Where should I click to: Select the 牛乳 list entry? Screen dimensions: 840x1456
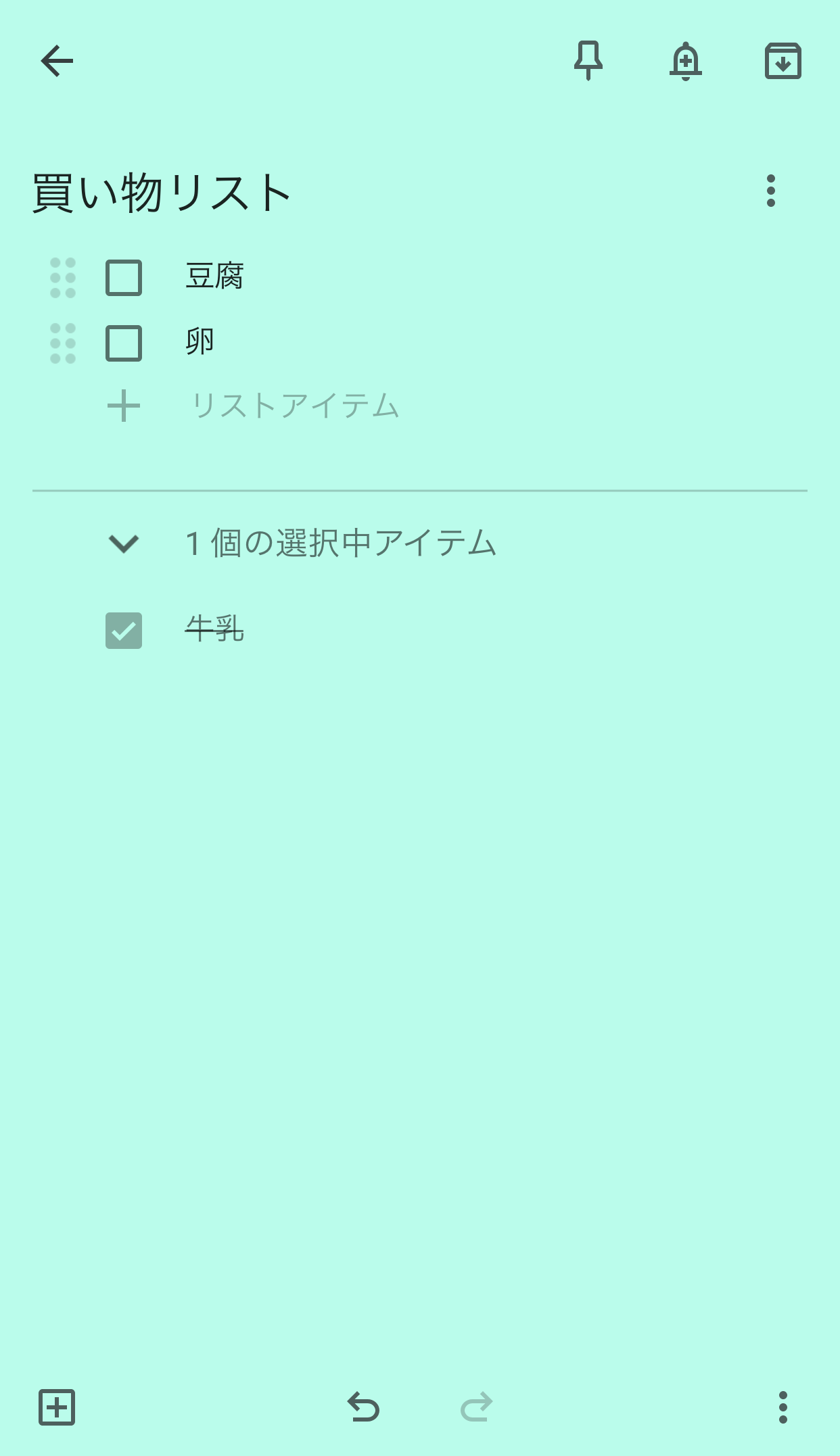coord(215,631)
